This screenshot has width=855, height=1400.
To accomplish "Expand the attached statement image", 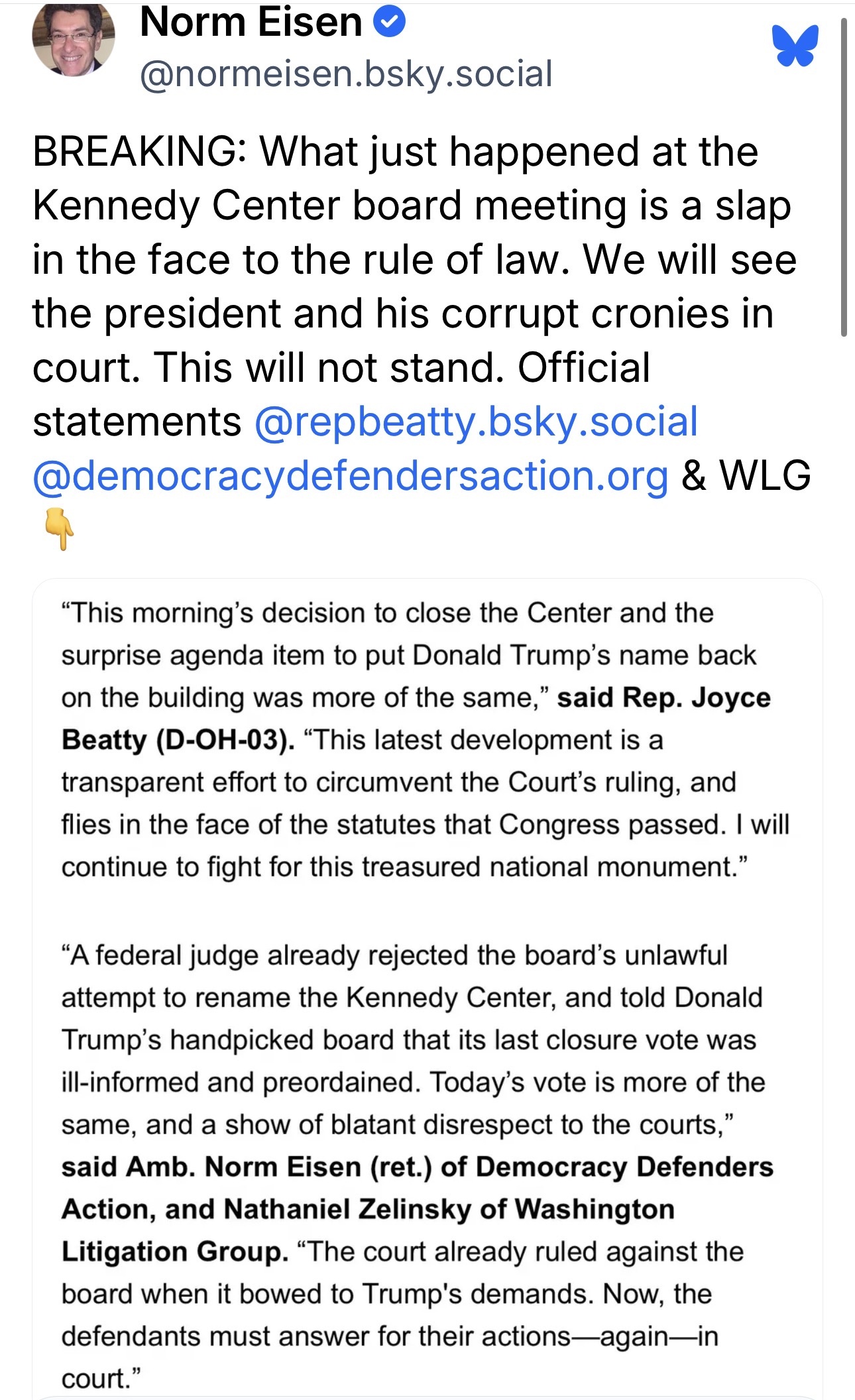I will pos(427,989).
